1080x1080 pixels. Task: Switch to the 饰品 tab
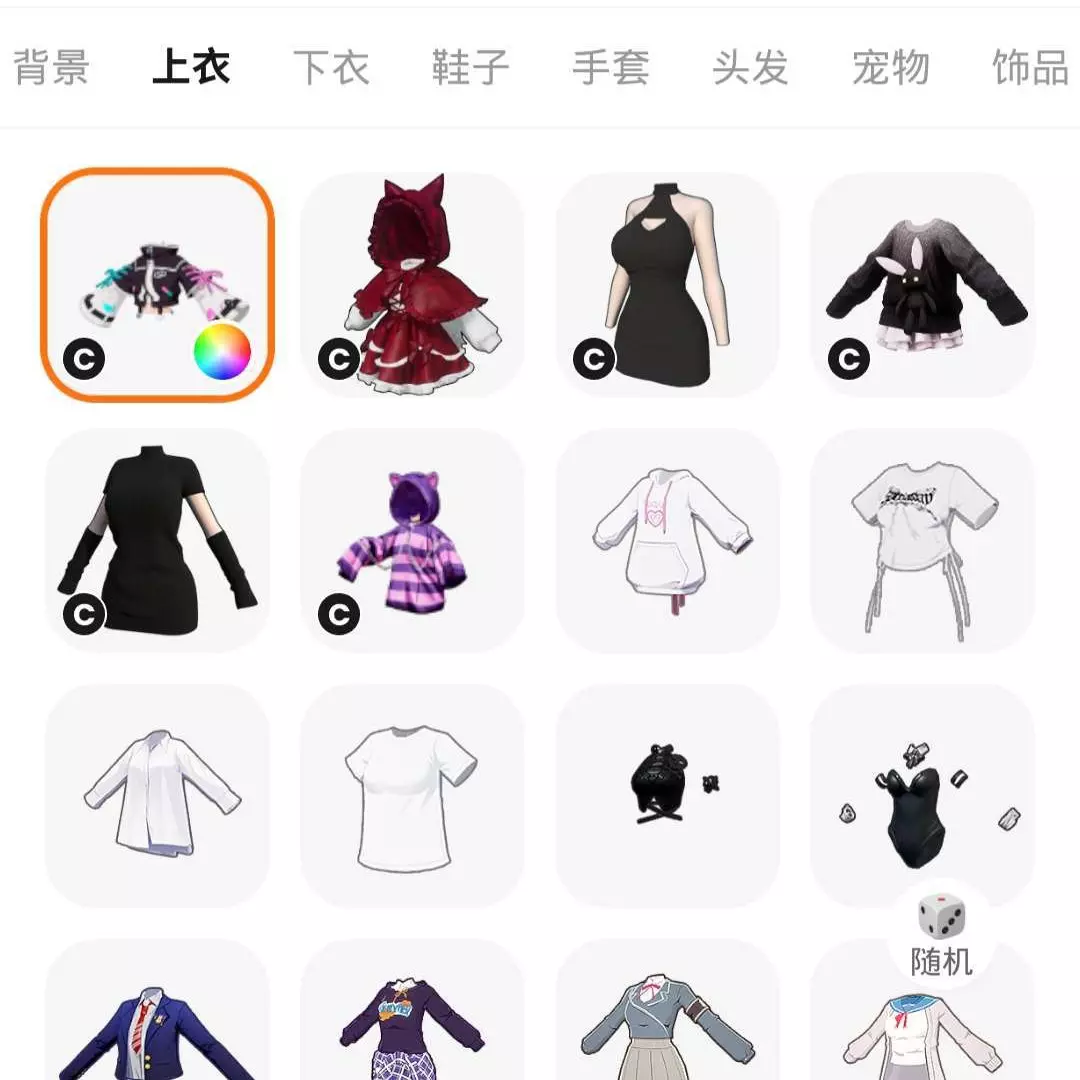tap(1030, 68)
